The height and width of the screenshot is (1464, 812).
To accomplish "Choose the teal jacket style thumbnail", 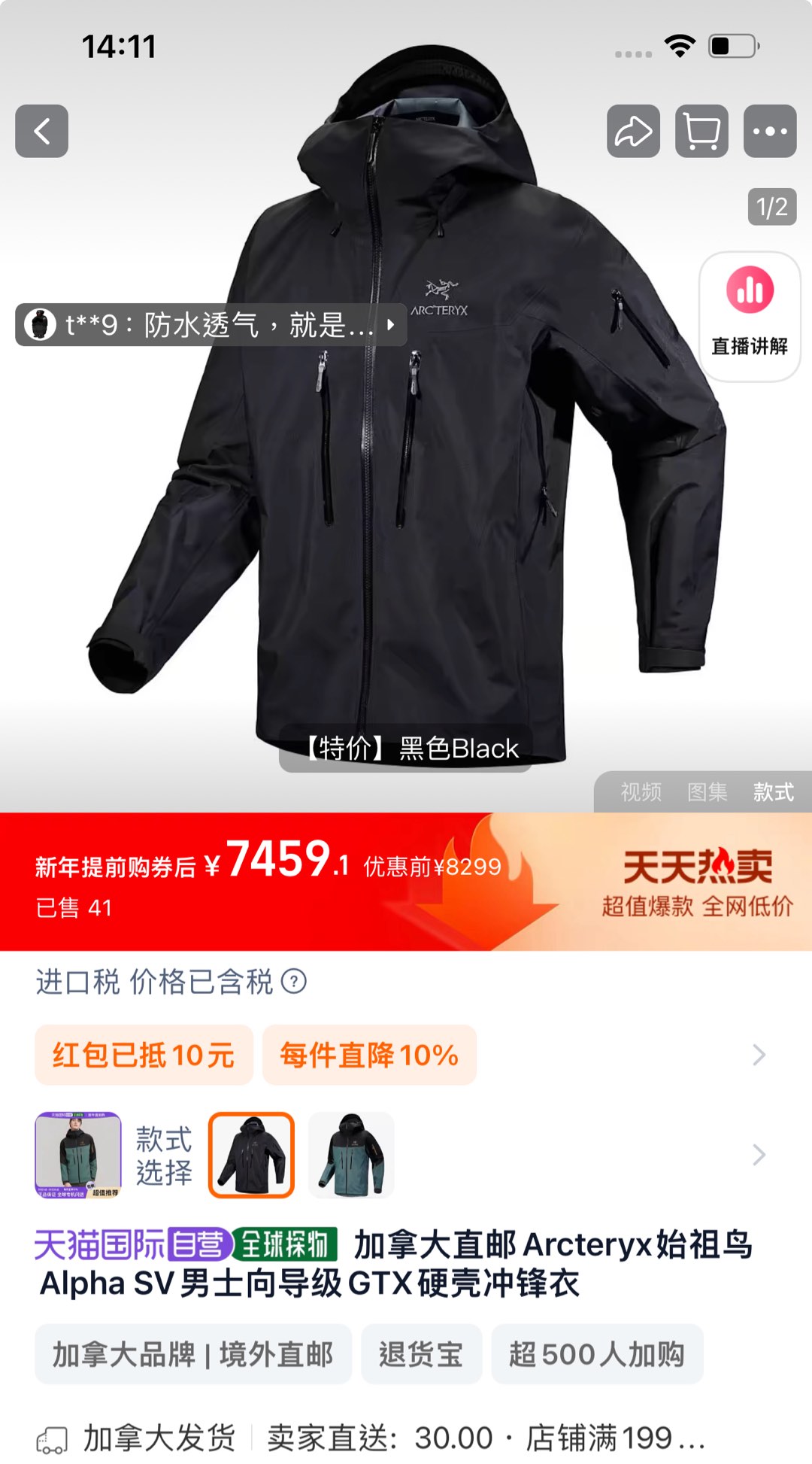I will point(351,1155).
